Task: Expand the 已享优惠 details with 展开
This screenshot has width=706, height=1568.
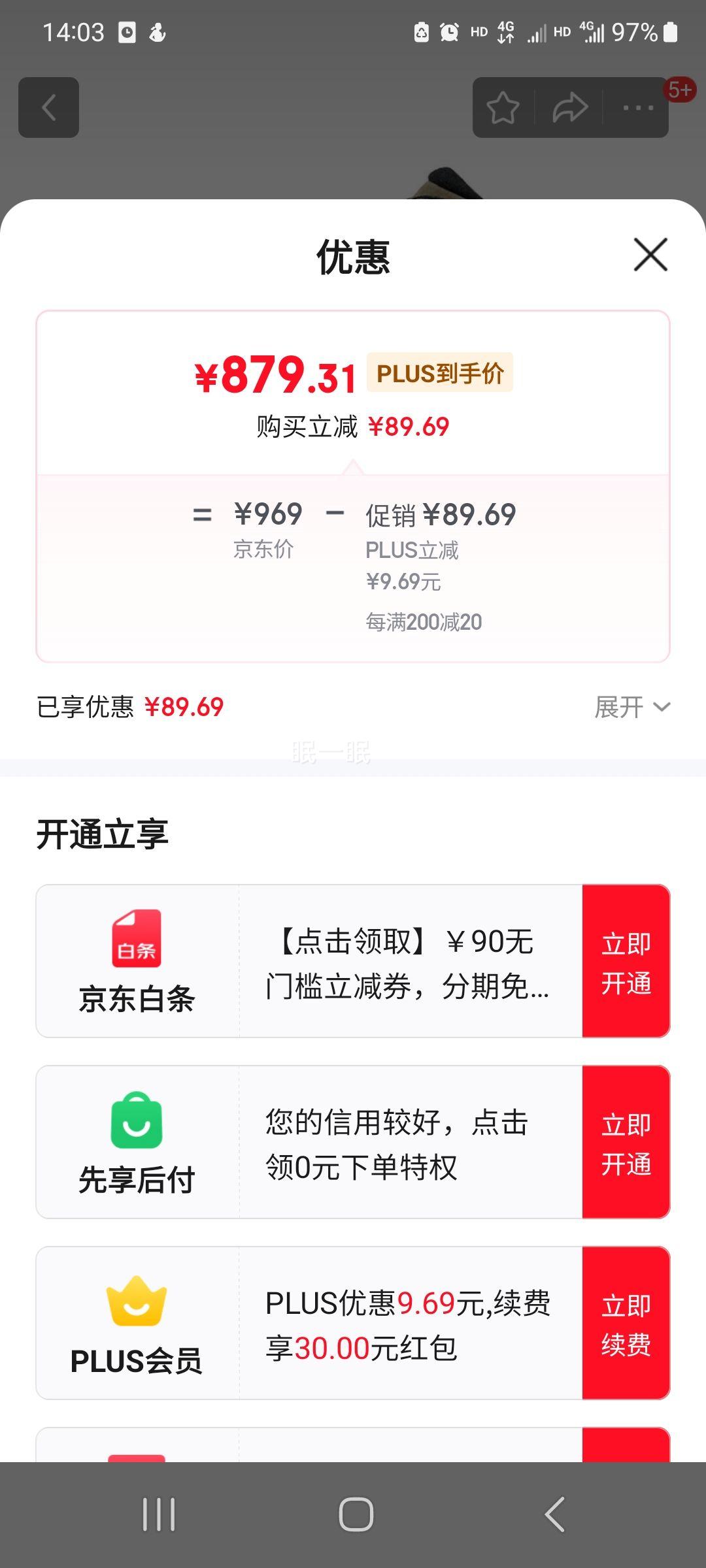Action: [x=632, y=707]
